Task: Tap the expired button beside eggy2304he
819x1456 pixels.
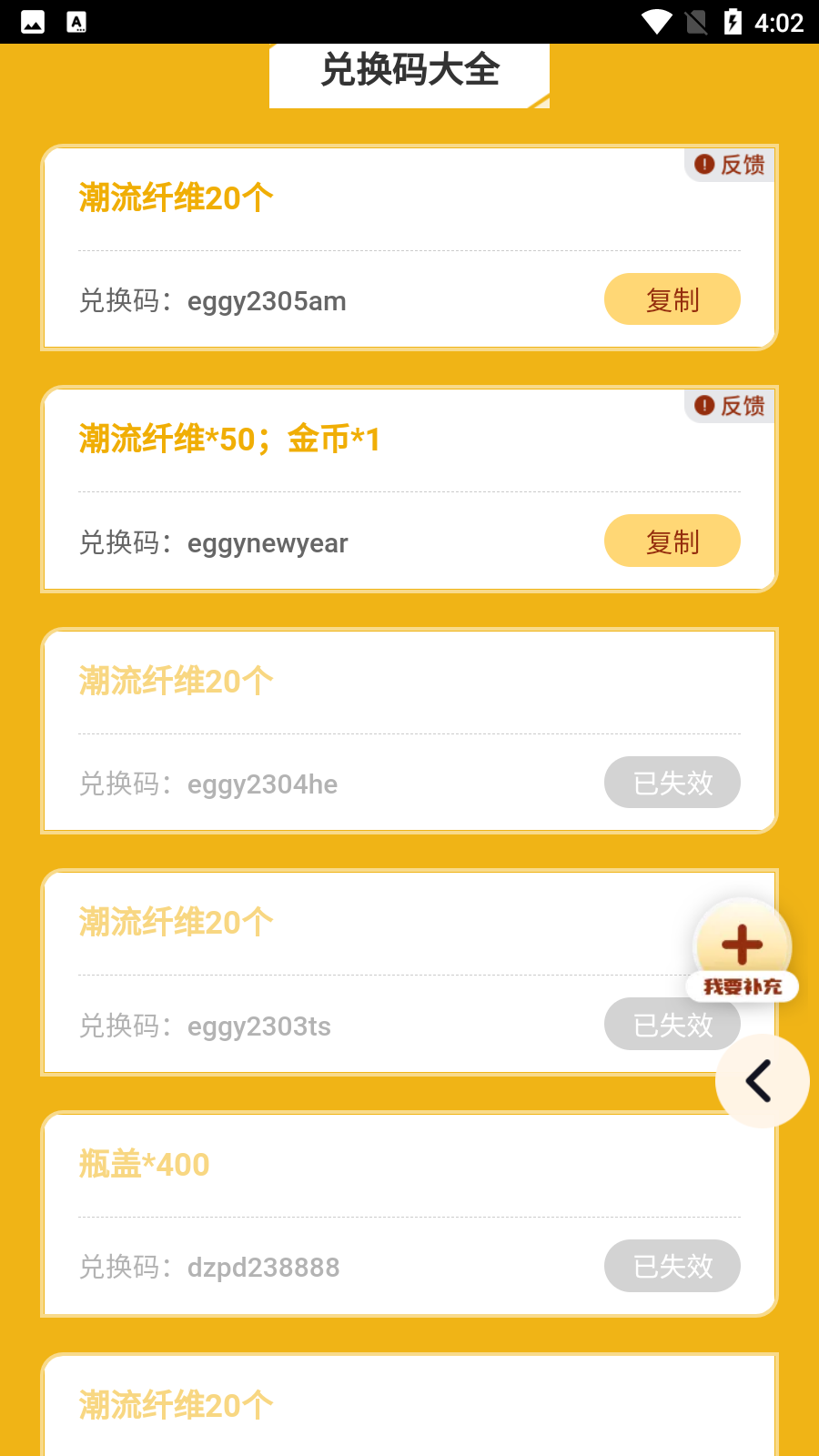Action: point(672,782)
